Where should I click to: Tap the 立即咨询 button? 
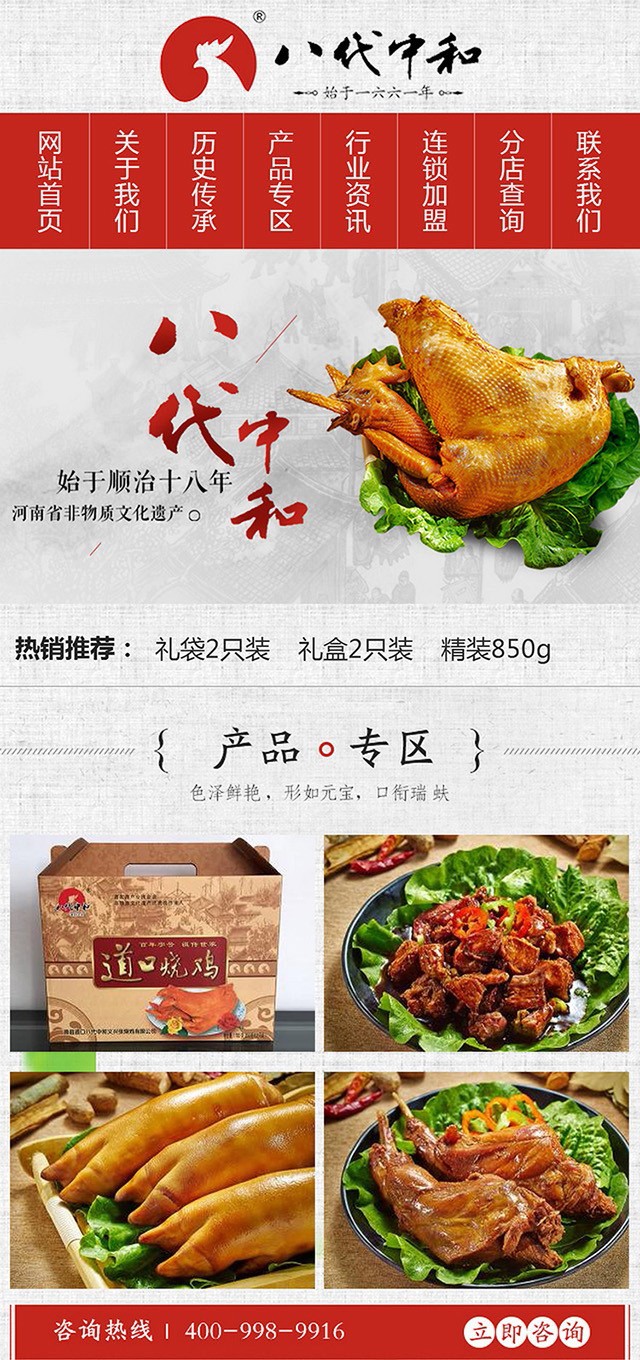tap(526, 1332)
